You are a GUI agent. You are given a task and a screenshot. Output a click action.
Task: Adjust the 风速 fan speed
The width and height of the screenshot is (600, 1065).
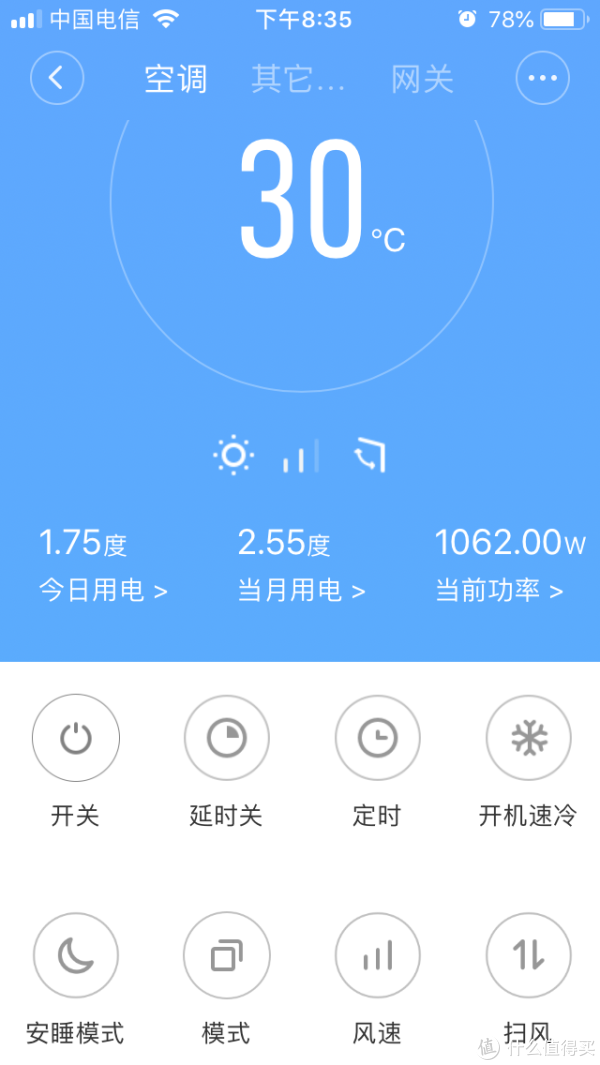[x=378, y=955]
